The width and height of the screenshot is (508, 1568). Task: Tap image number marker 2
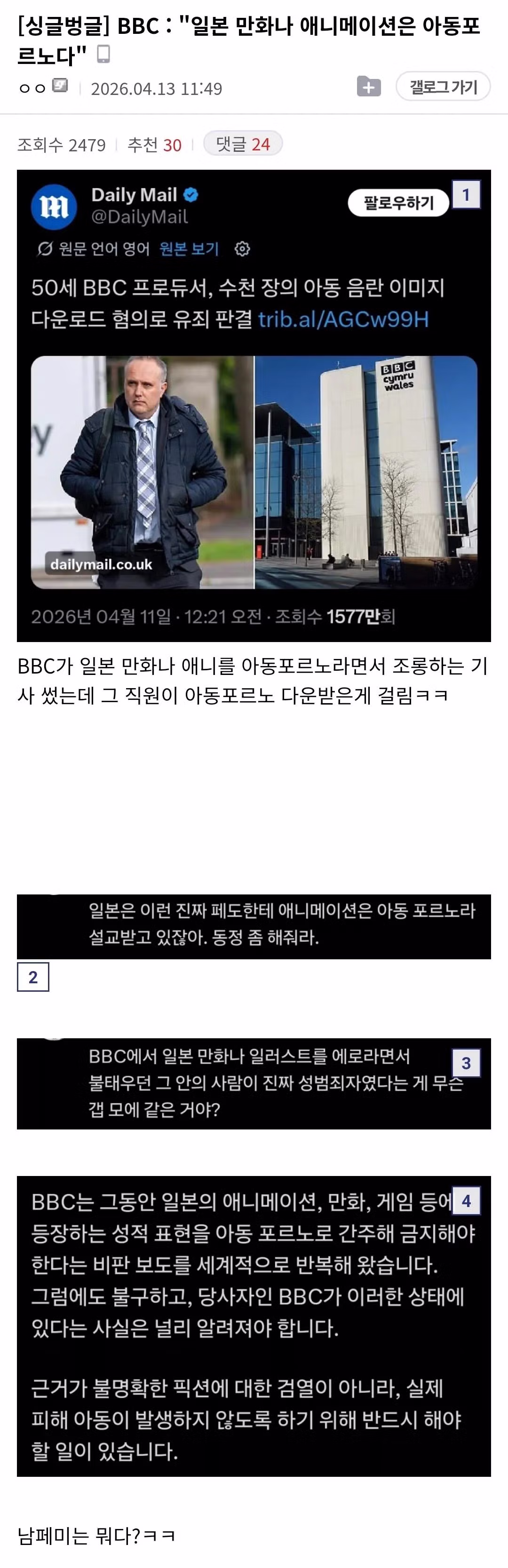(x=33, y=977)
